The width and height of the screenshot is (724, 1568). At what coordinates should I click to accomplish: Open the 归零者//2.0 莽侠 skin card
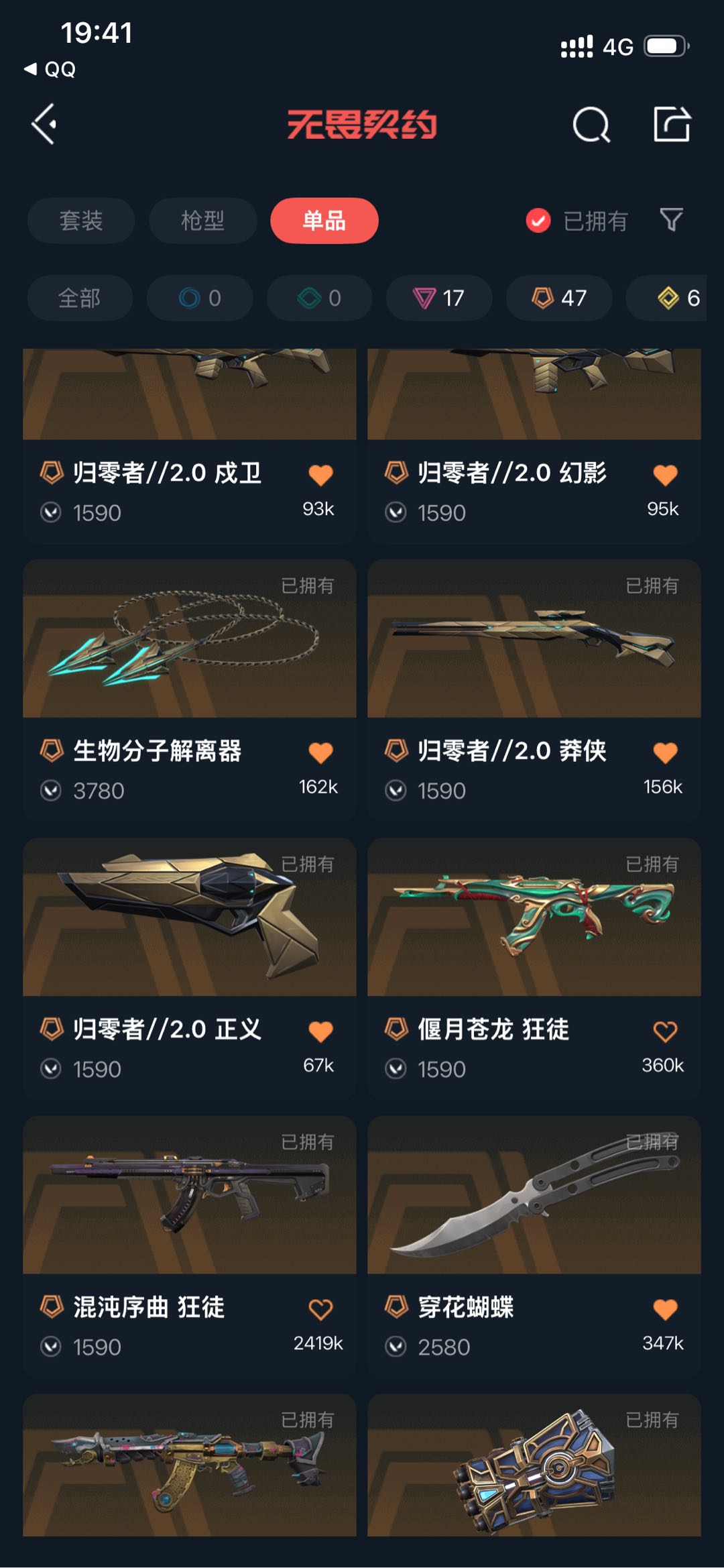point(534,690)
